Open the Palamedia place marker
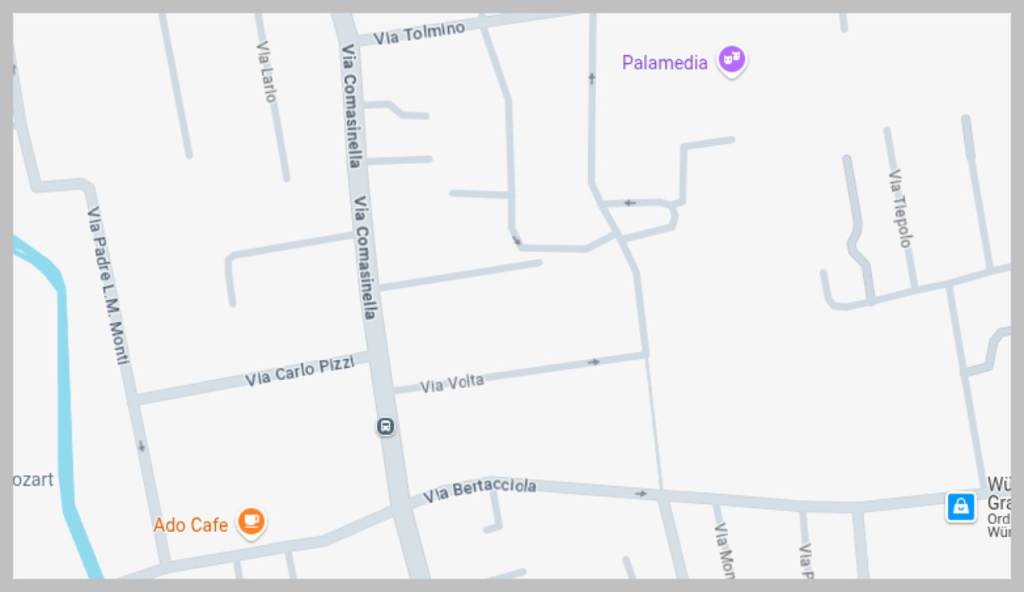 [732, 60]
